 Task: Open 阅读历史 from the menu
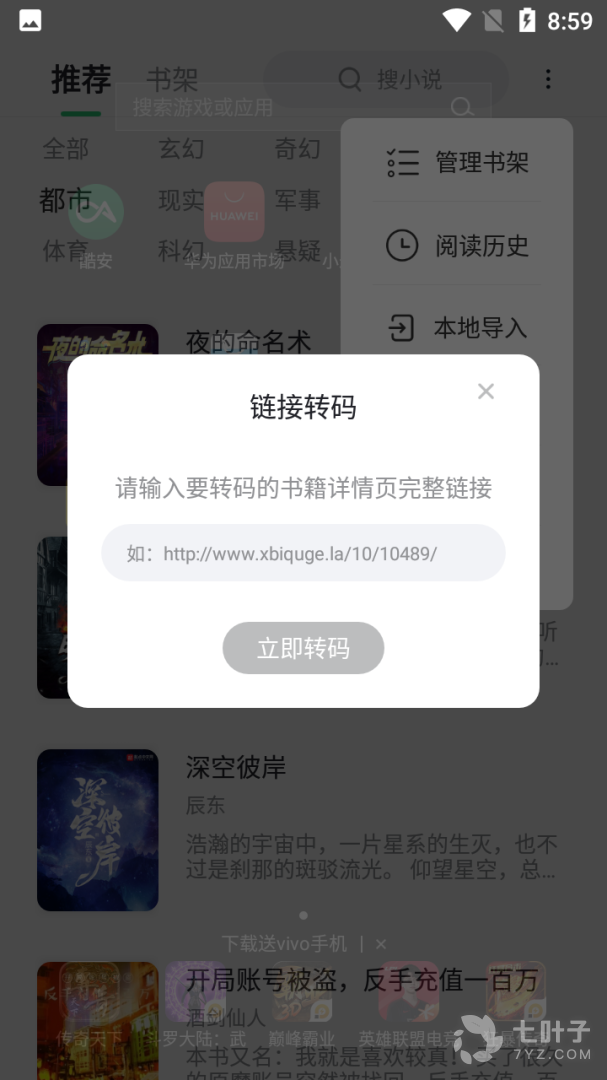pos(458,246)
